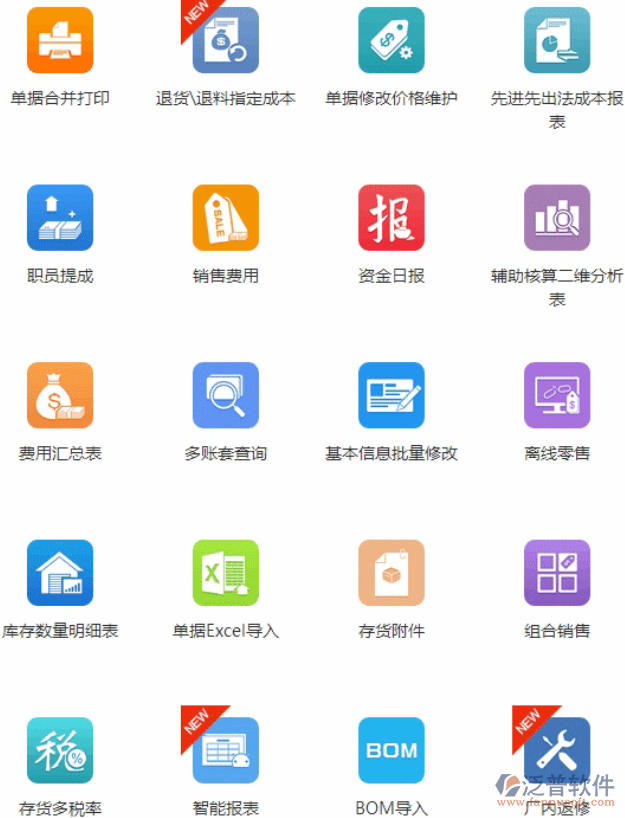
Task: Launch 多账套查询 search
Action: [x=226, y=396]
